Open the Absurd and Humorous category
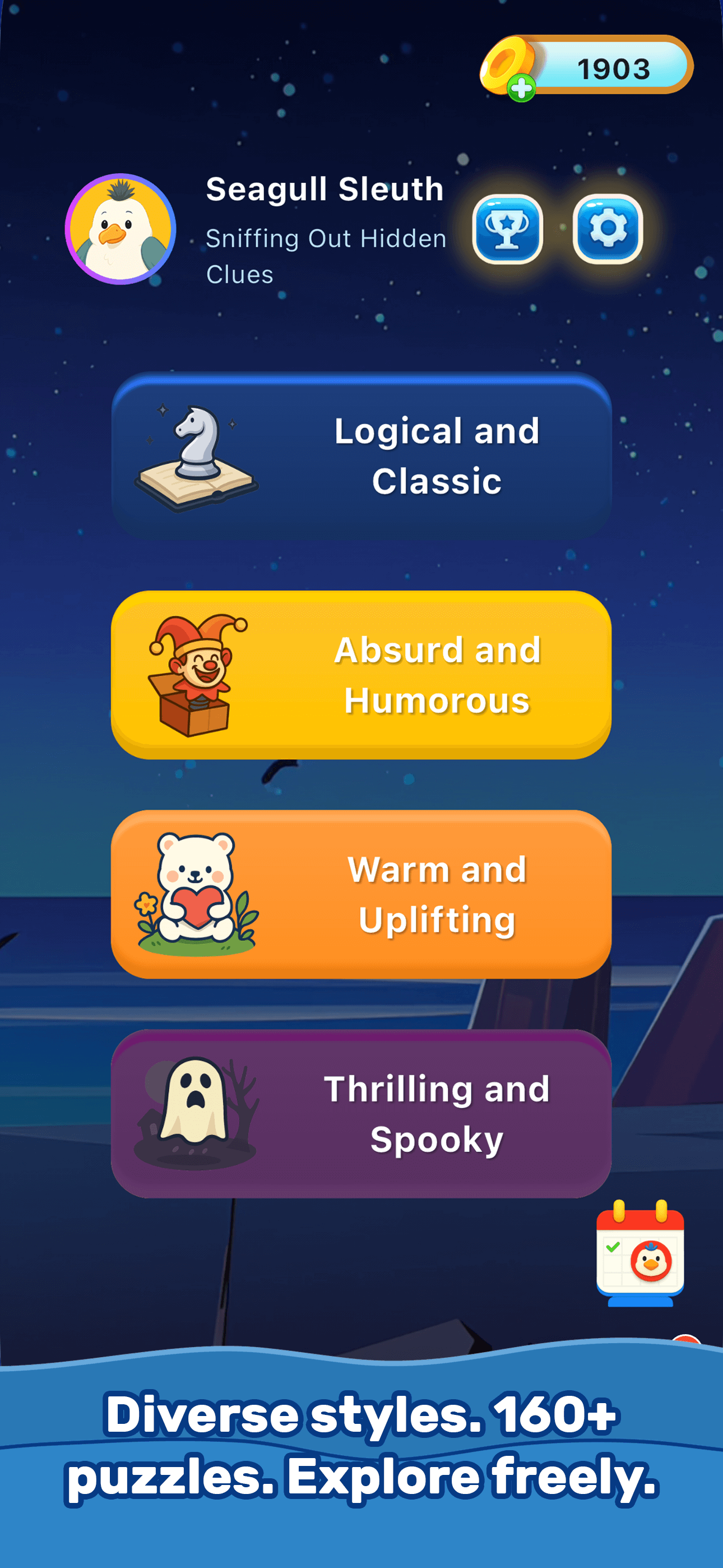Screen dimensions: 723x1568 361,676
